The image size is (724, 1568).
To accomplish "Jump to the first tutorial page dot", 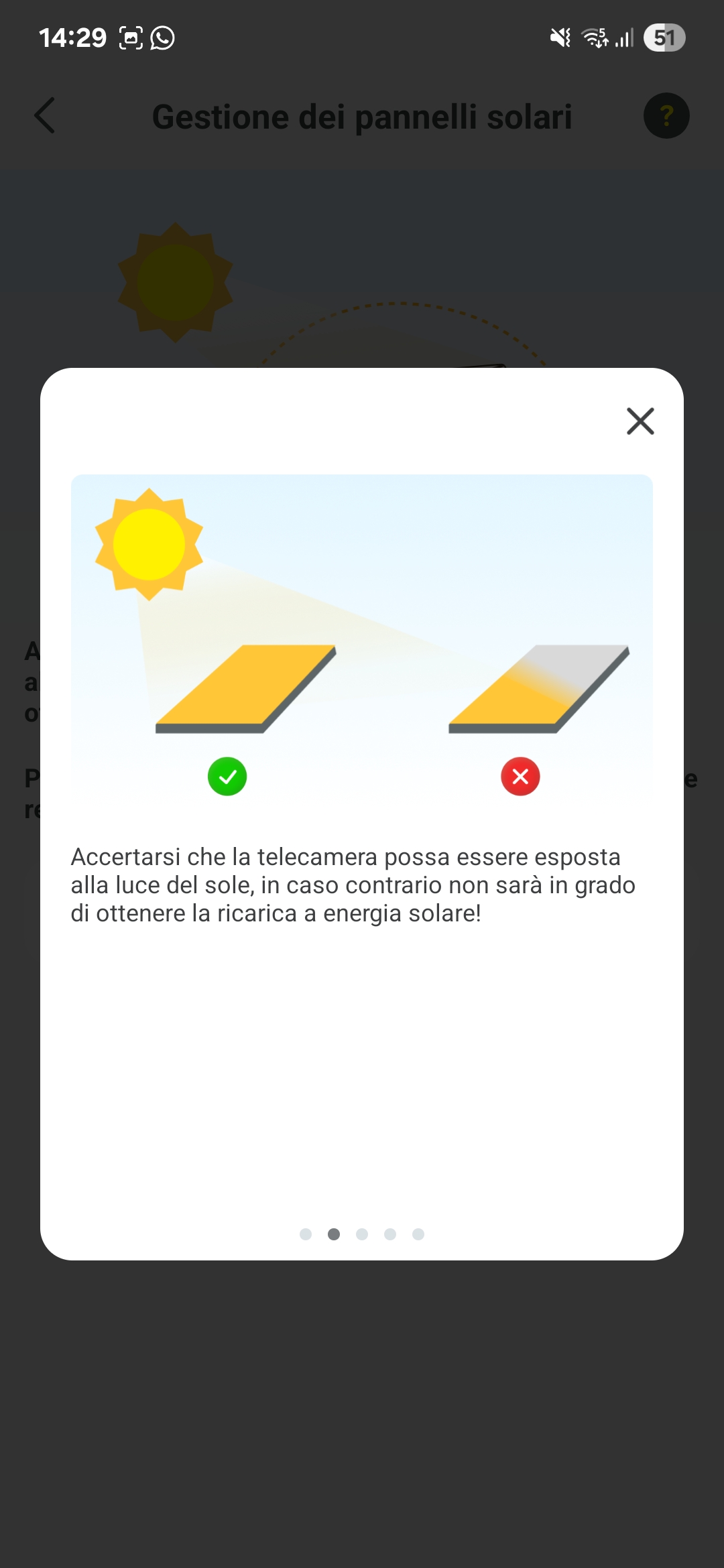I will (x=305, y=1234).
